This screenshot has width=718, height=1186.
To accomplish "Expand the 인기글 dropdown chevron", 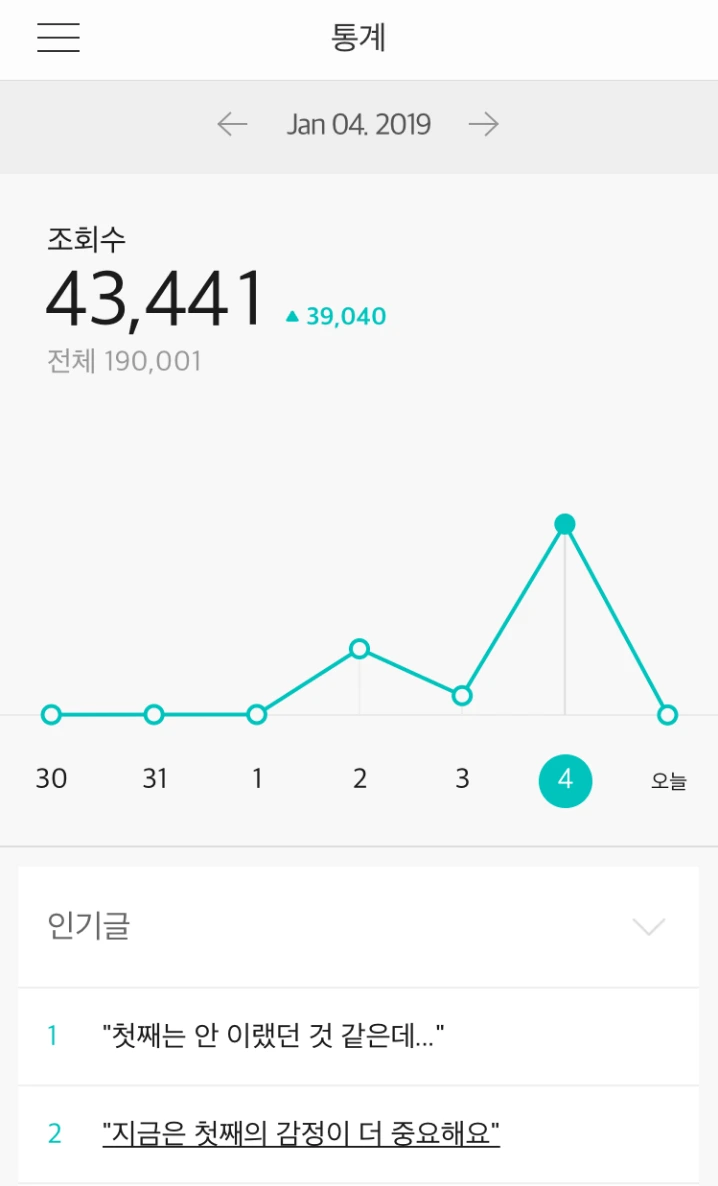I will coord(649,927).
